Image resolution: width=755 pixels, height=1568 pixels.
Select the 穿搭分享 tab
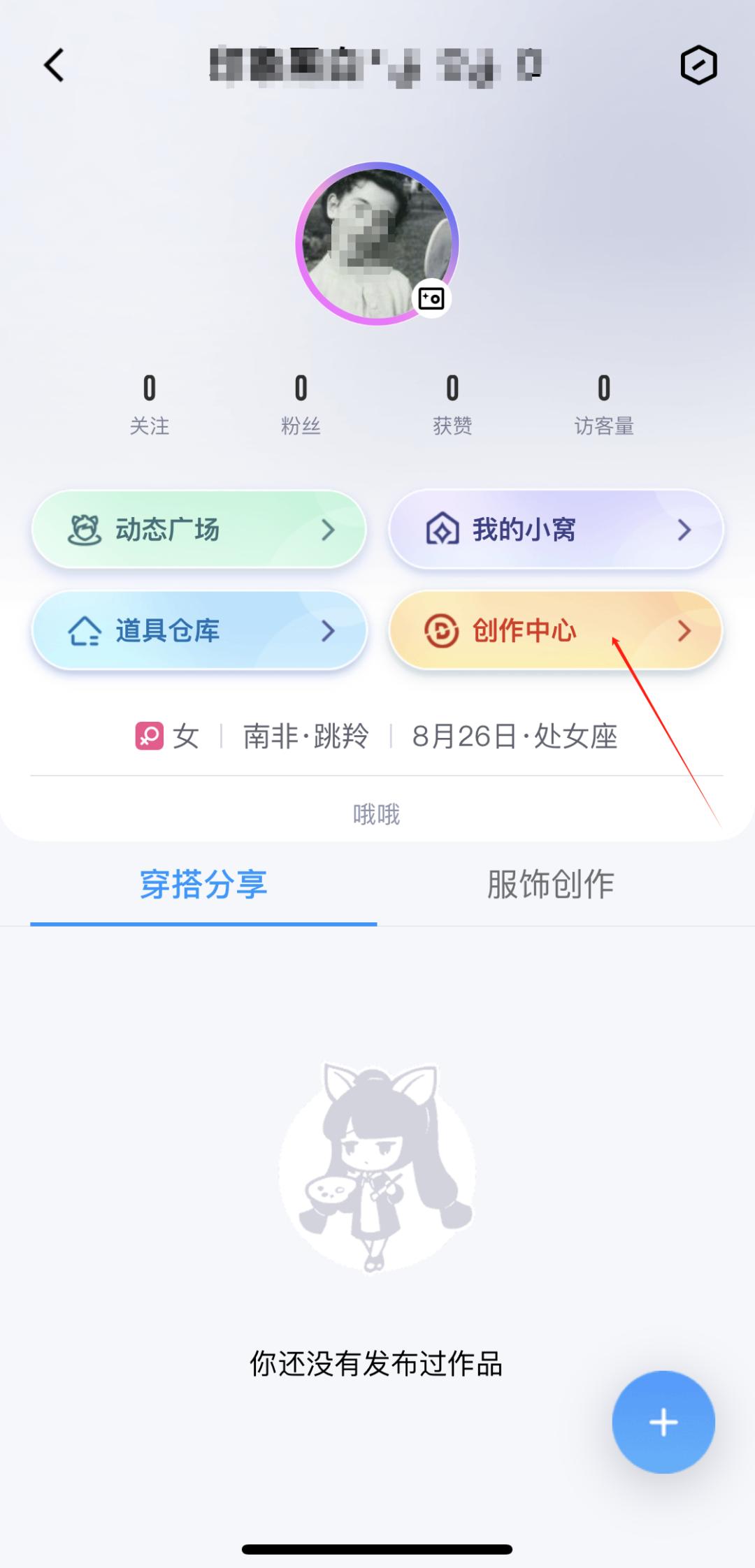[x=203, y=885]
